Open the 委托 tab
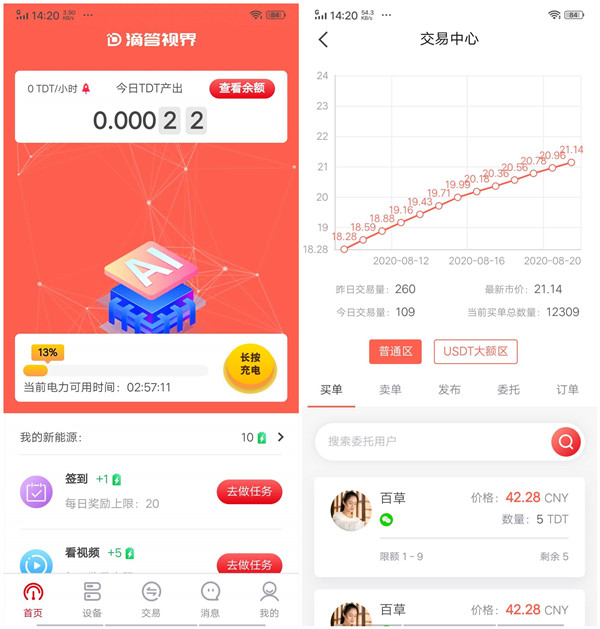 [508, 390]
